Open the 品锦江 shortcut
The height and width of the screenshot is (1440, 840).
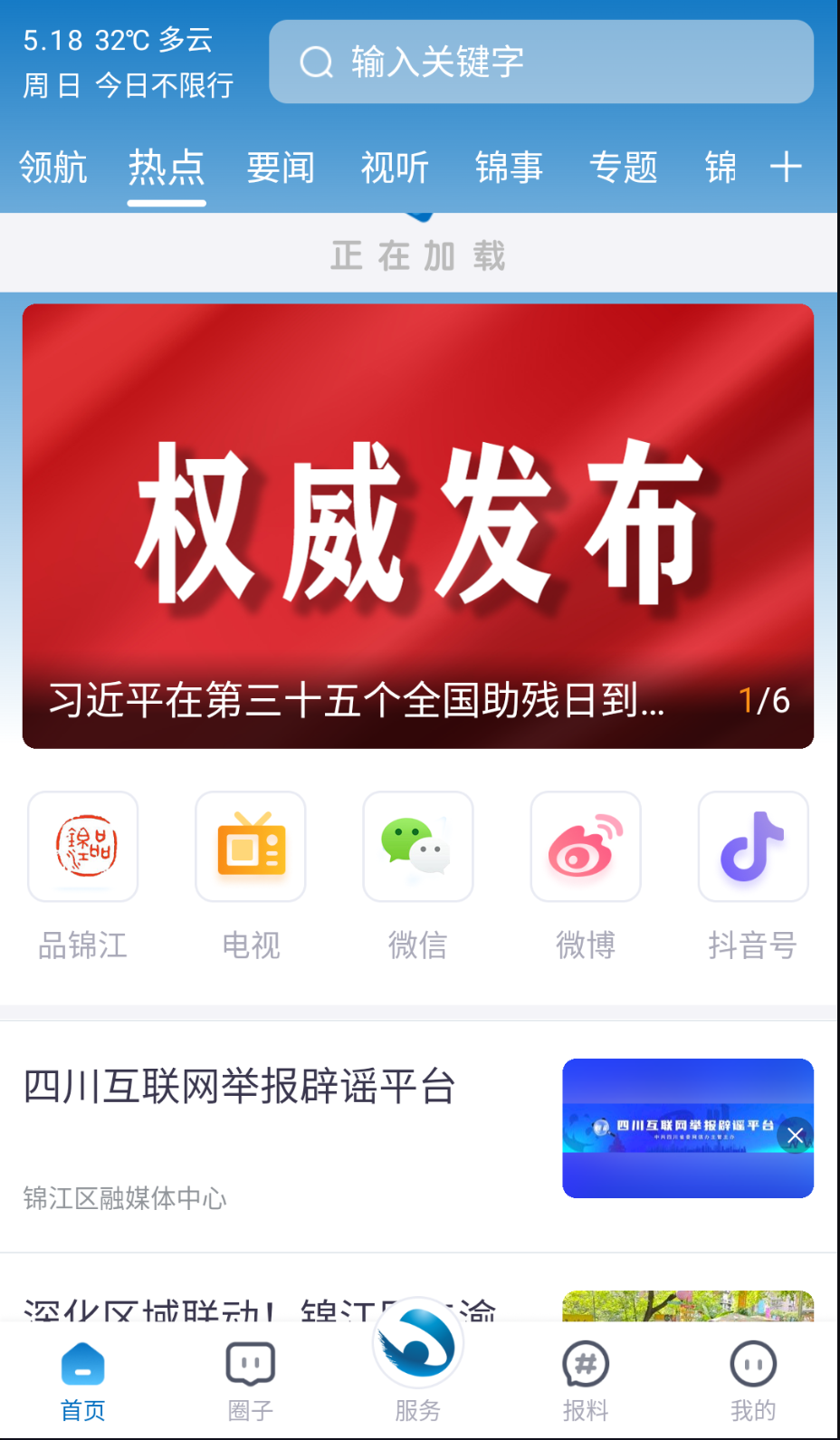coord(83,848)
